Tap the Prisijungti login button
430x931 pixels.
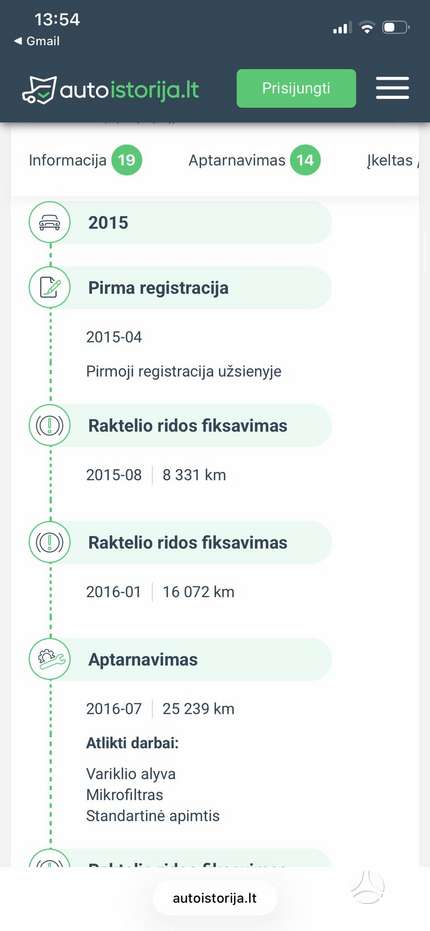pyautogui.click(x=296, y=88)
